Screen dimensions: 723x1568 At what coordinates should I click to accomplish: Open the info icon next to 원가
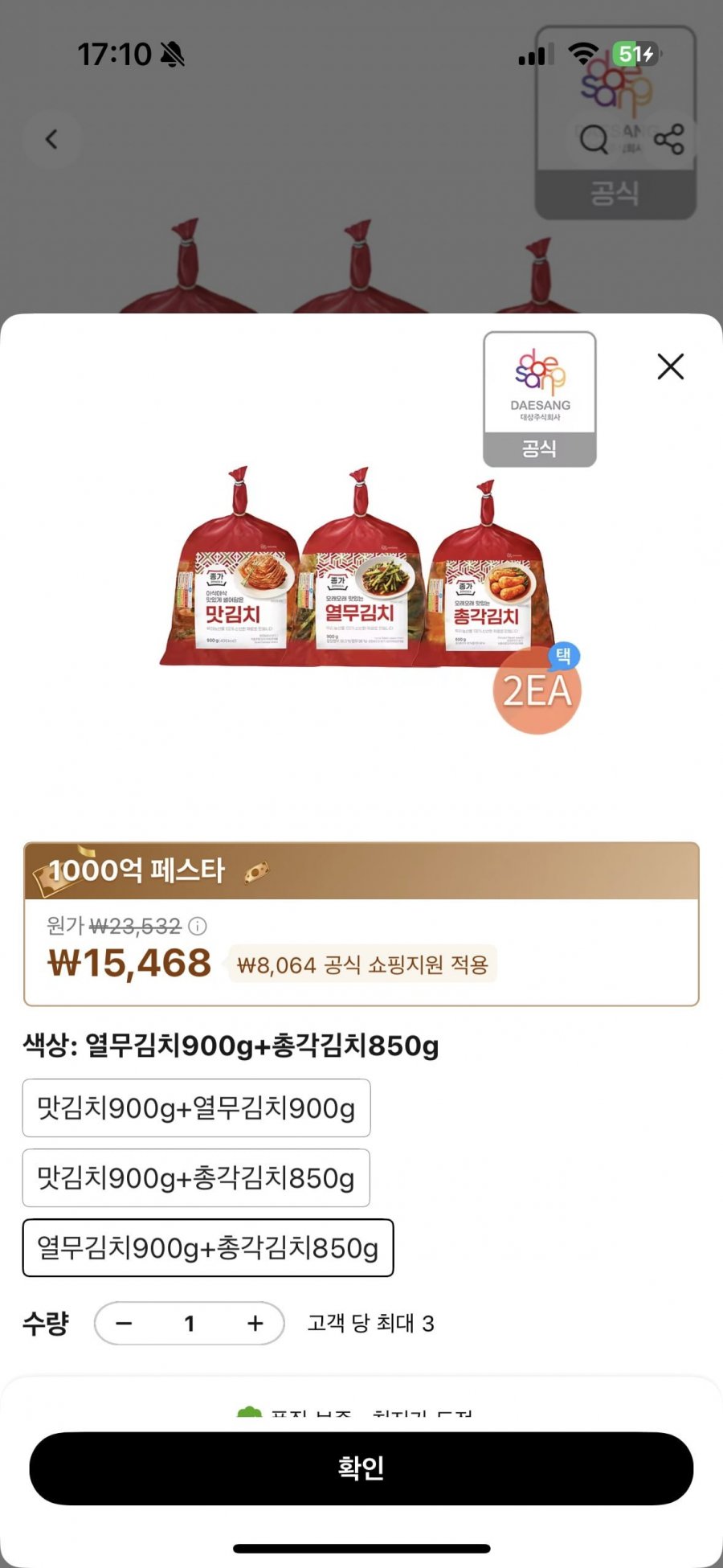tap(198, 927)
